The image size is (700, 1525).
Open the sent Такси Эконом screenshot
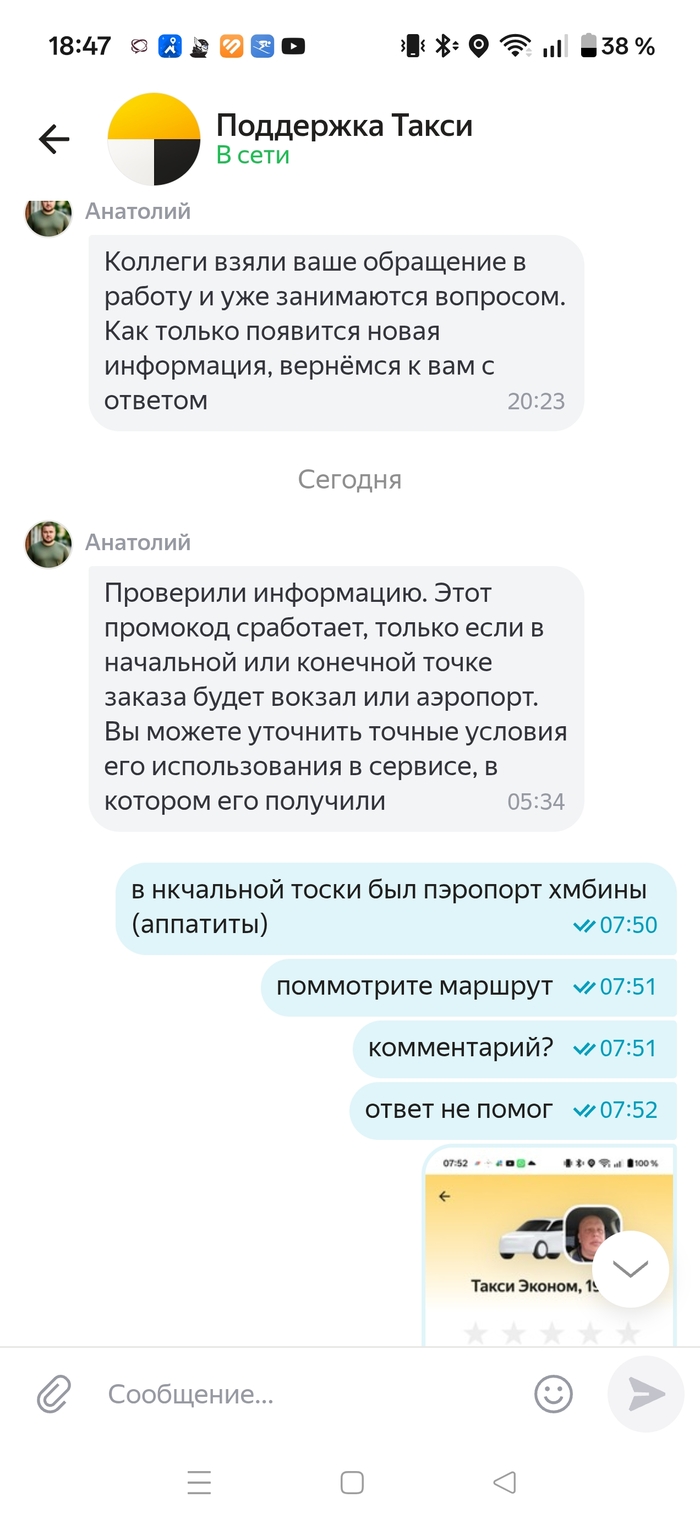[x=520, y=1250]
